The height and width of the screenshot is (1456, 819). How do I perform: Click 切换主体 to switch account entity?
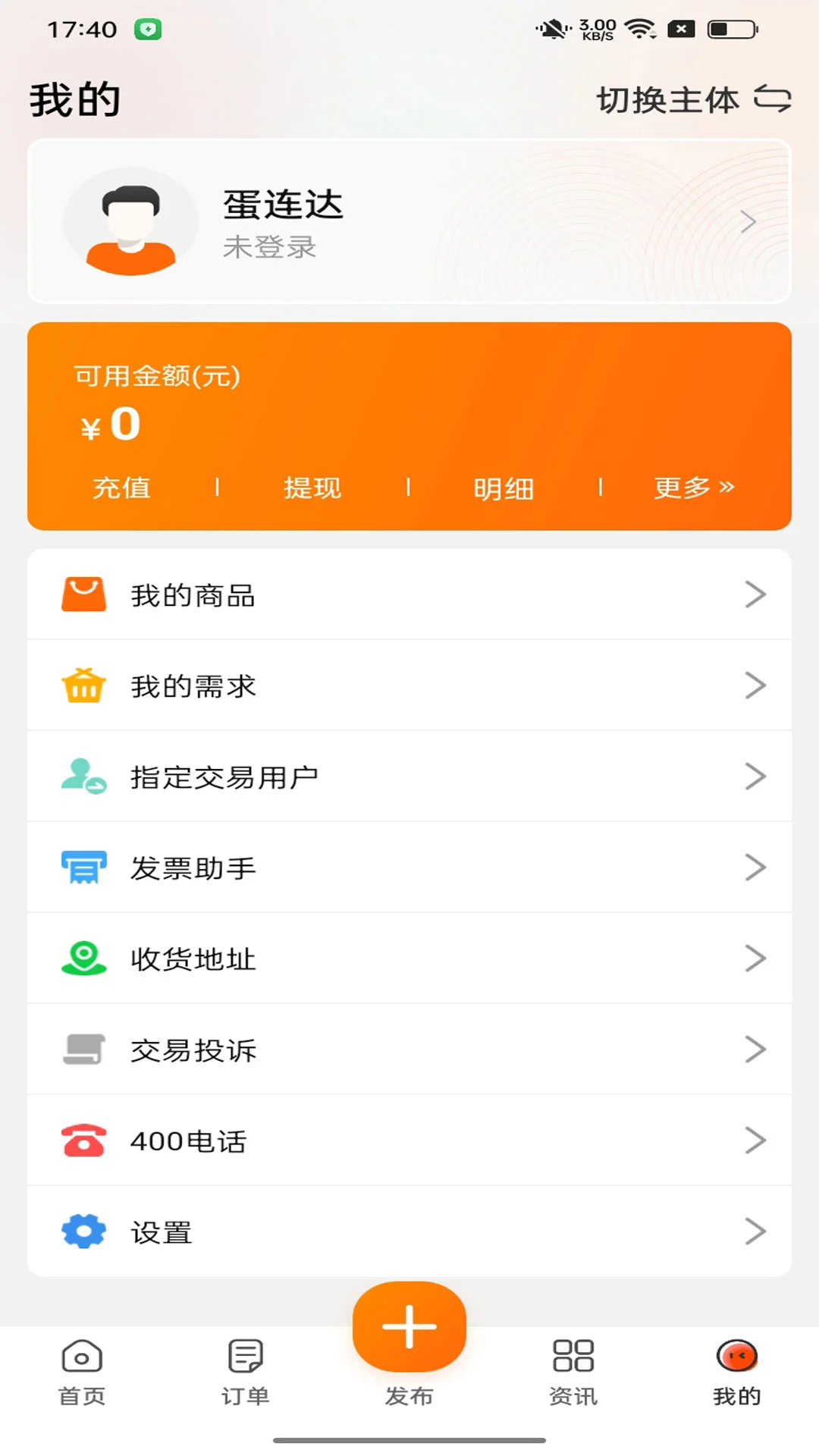tap(672, 99)
